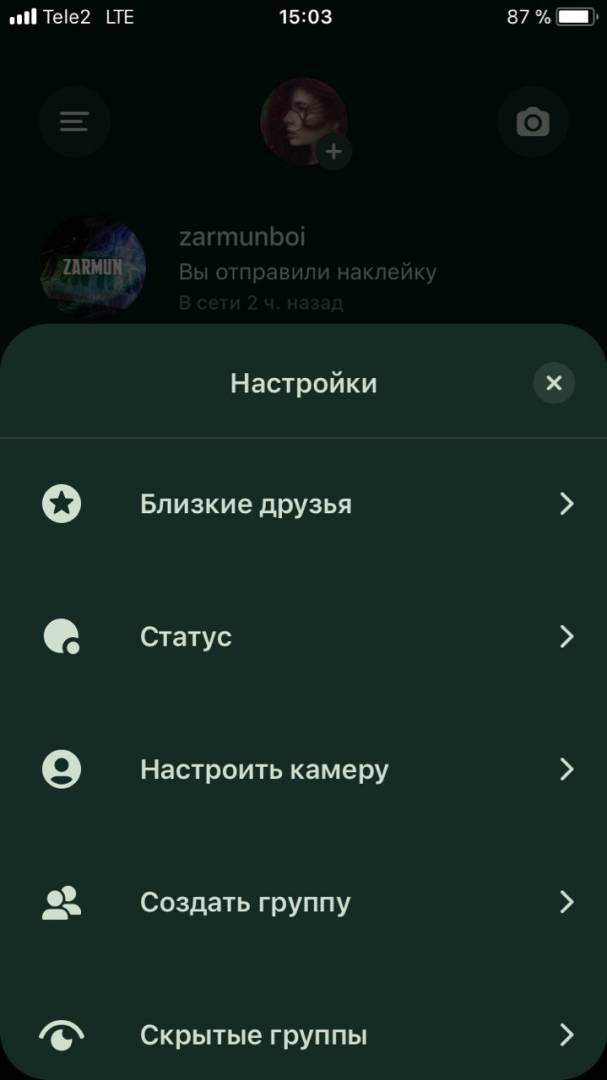The image size is (607, 1080).
Task: Tap the camera icon at top
Action: coord(533,122)
